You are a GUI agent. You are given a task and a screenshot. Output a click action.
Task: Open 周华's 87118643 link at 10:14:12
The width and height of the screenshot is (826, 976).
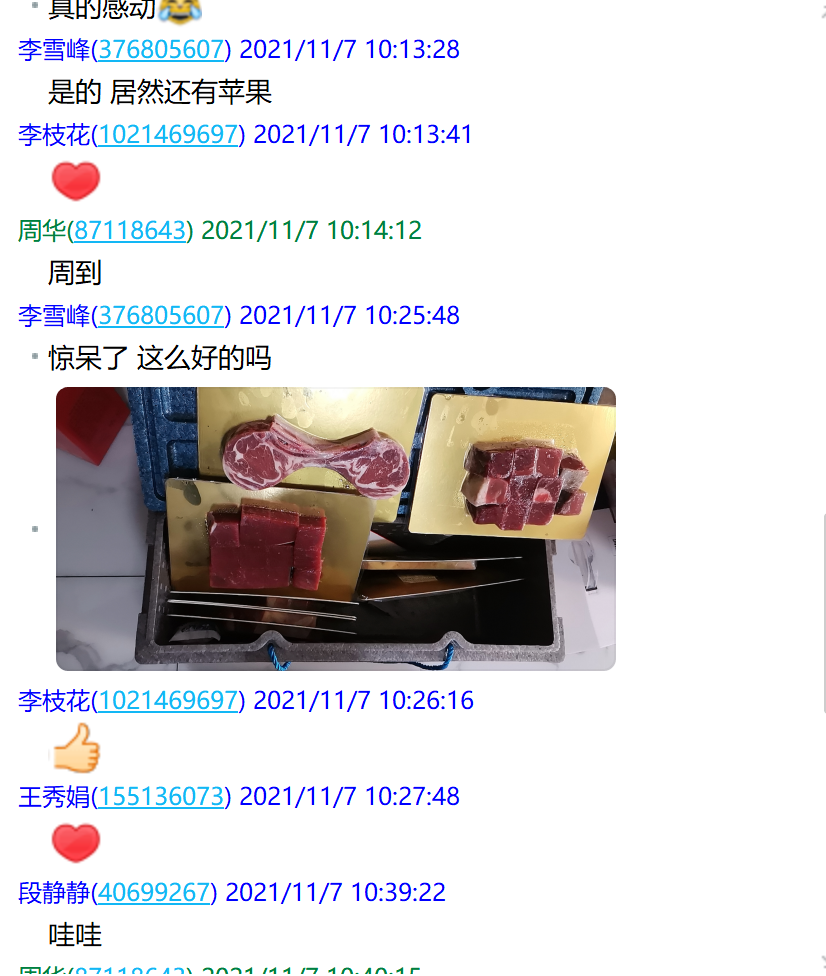click(130, 230)
